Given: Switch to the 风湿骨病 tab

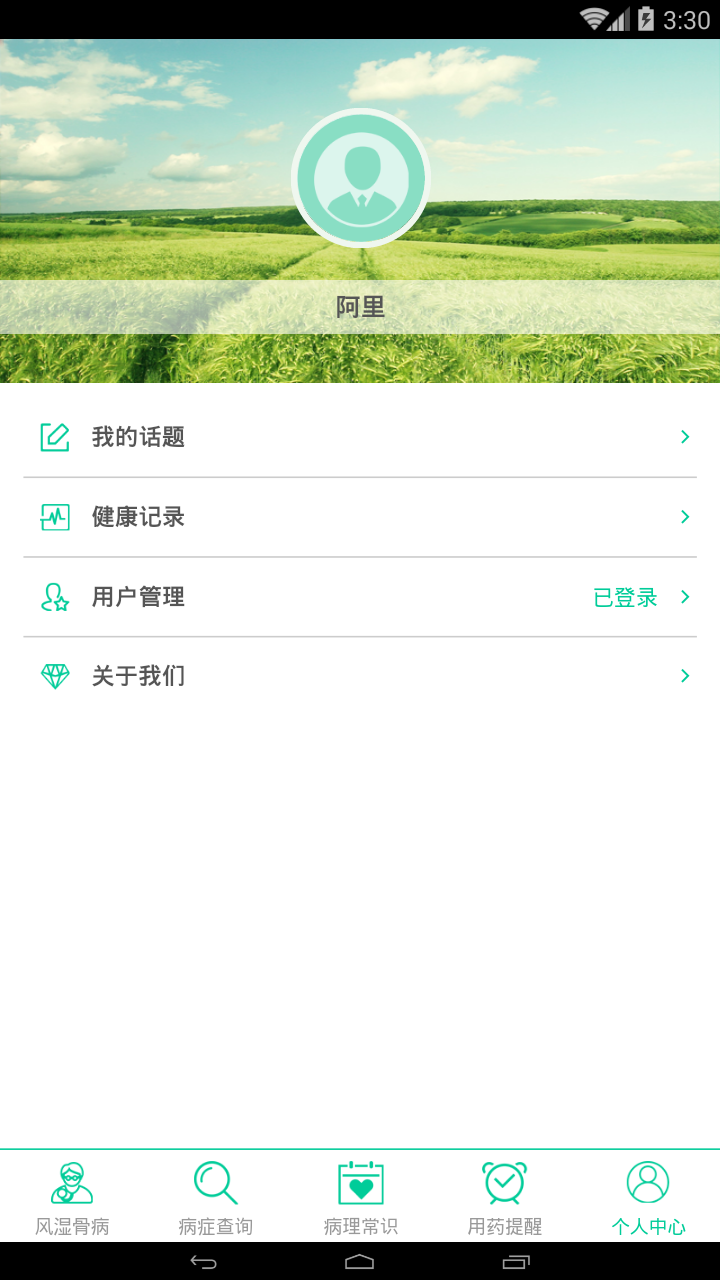Looking at the screenshot, I should click(x=72, y=1197).
